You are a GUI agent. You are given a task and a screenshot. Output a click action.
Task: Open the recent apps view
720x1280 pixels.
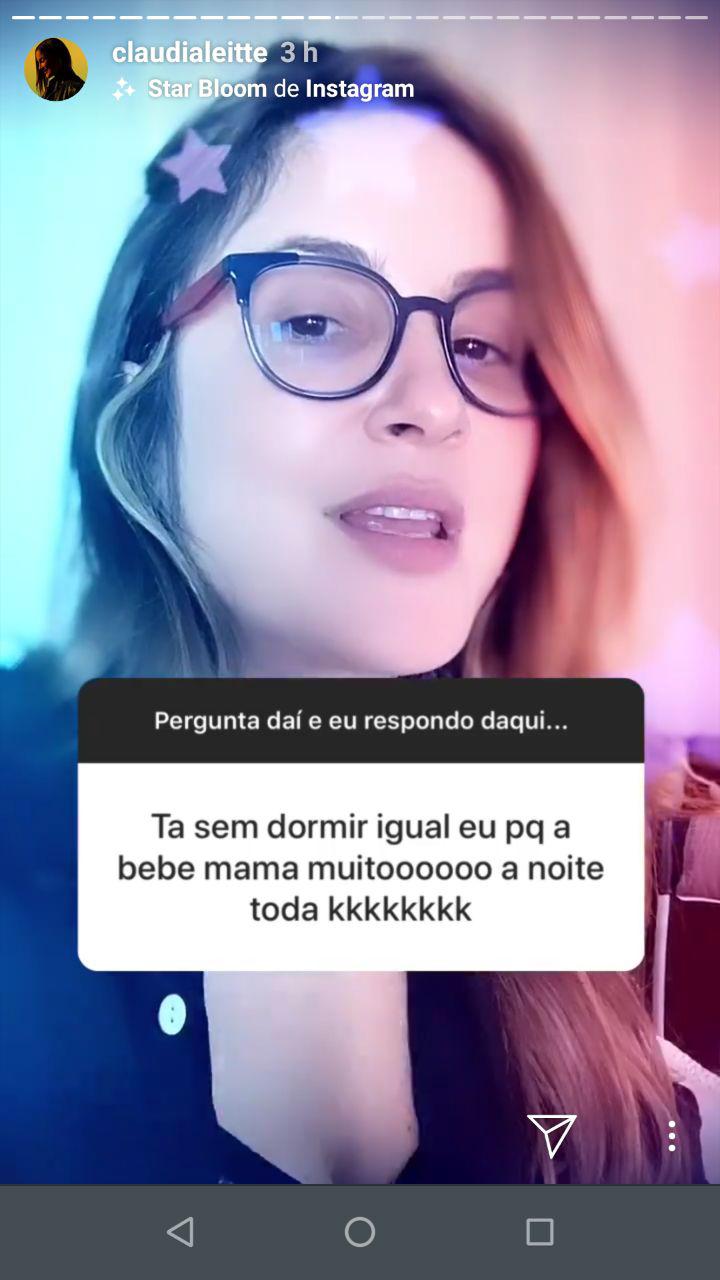coord(540,1232)
